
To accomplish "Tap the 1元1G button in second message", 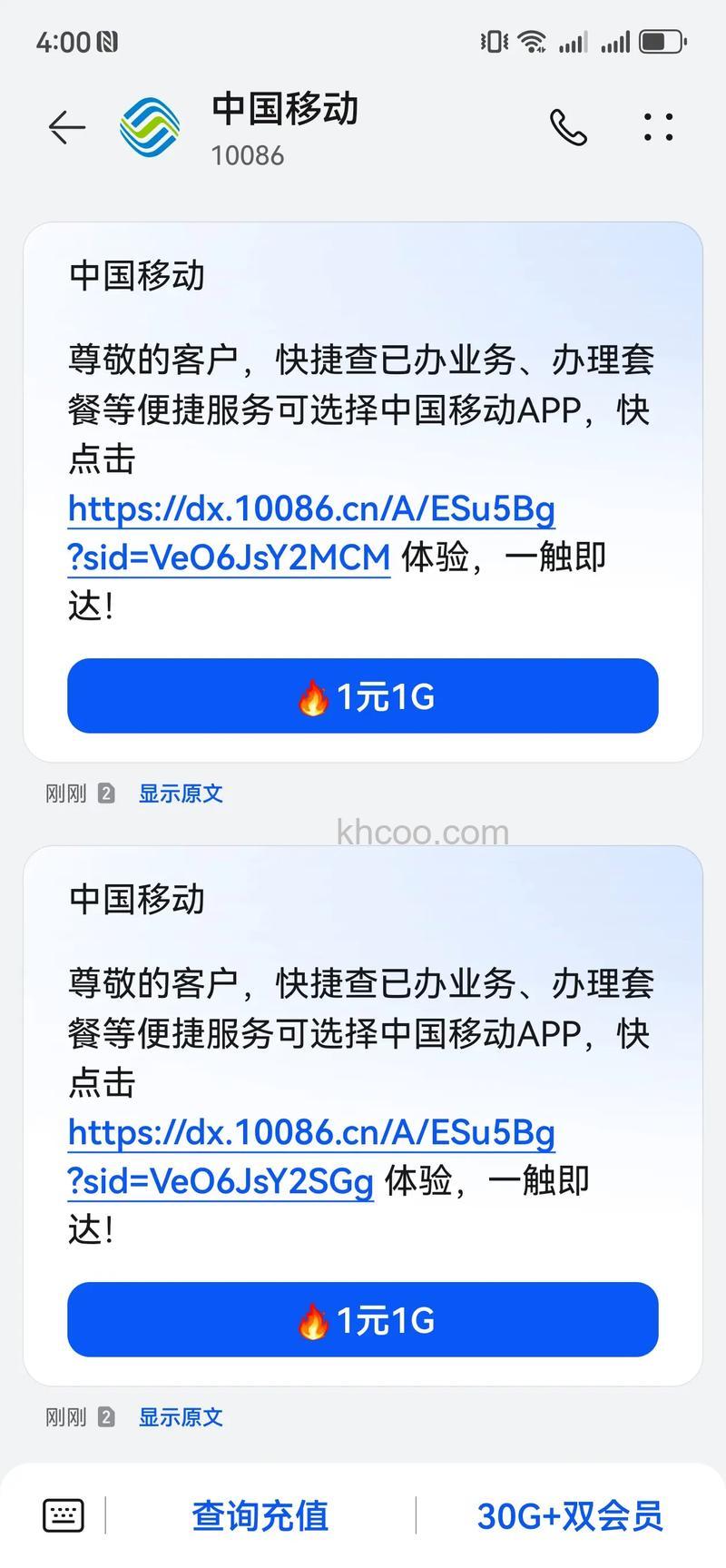I will (x=361, y=1320).
